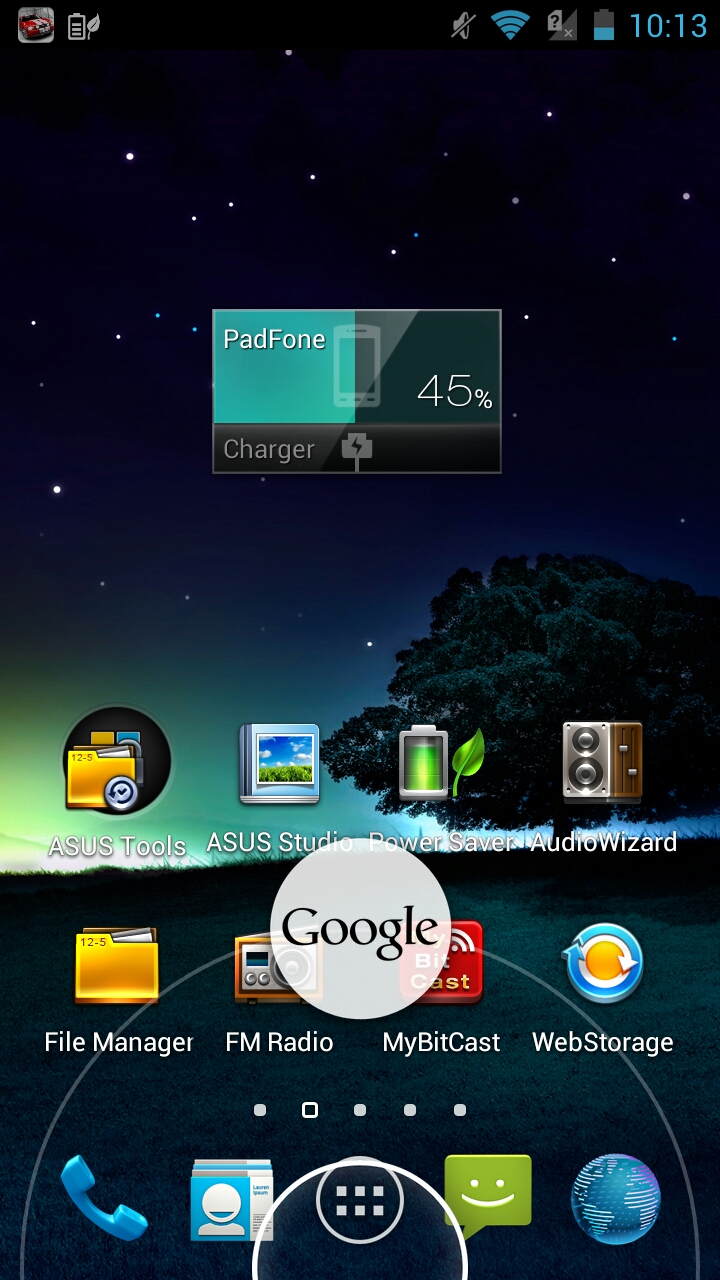Open the phone dialer
The height and width of the screenshot is (1280, 720).
coord(104,1198)
